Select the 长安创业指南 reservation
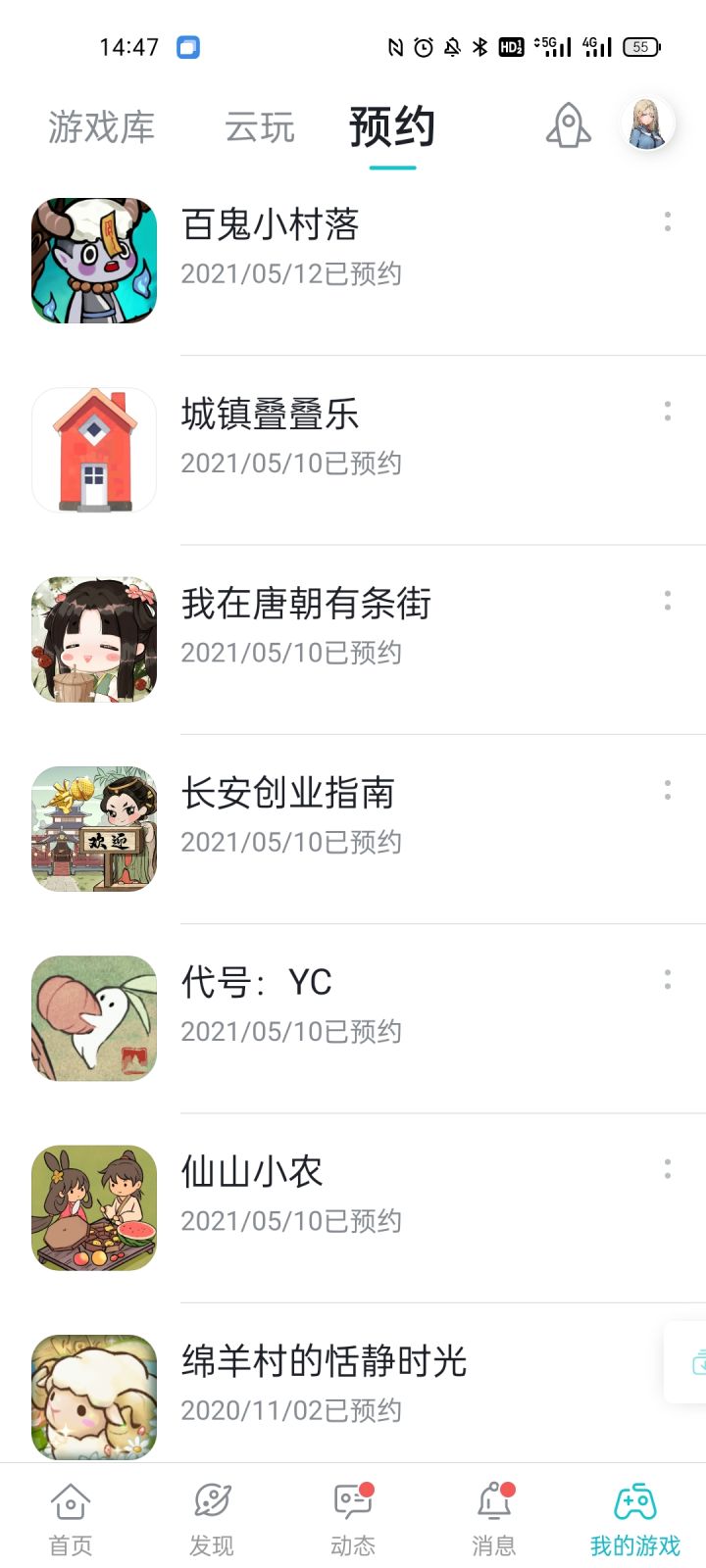The height and width of the screenshot is (1568, 706). [x=353, y=828]
